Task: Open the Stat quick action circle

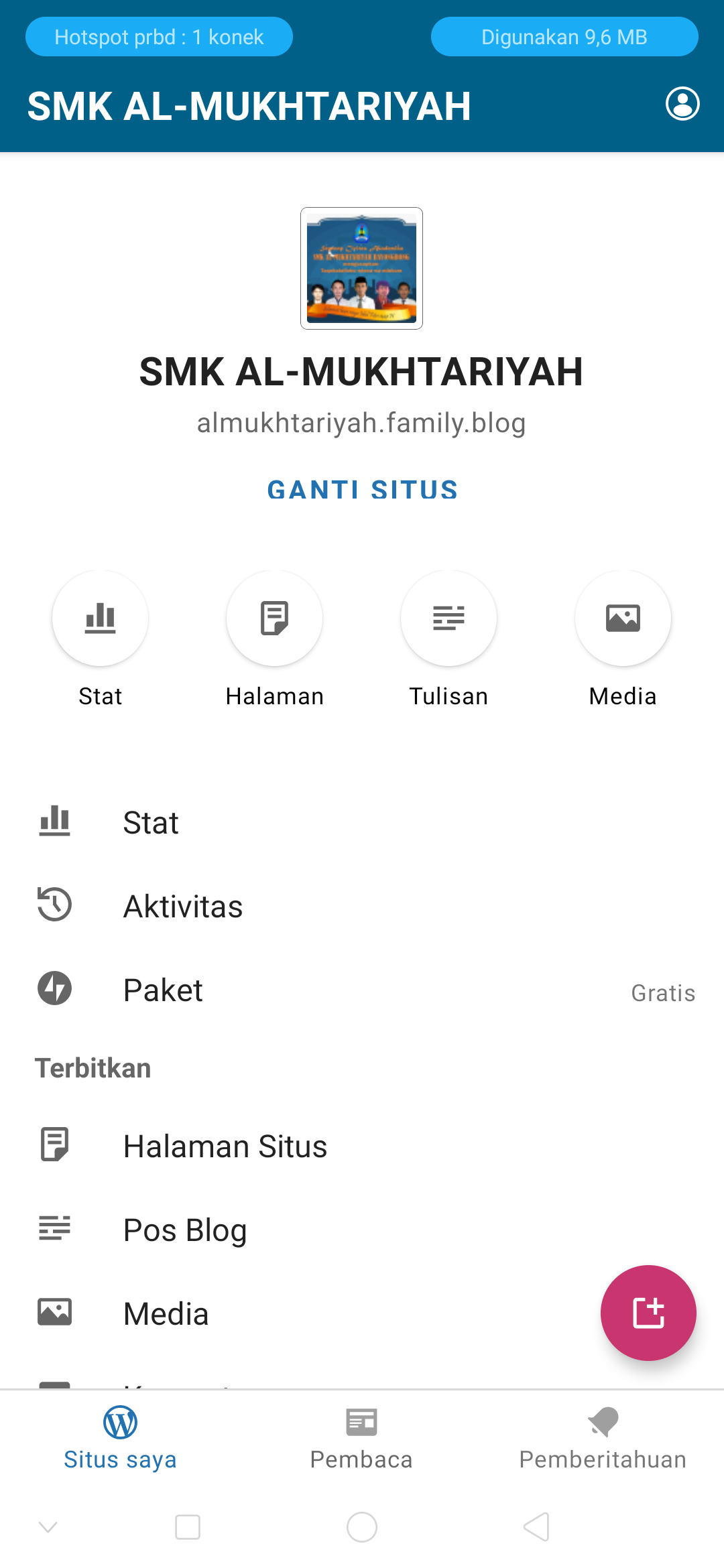Action: [101, 618]
